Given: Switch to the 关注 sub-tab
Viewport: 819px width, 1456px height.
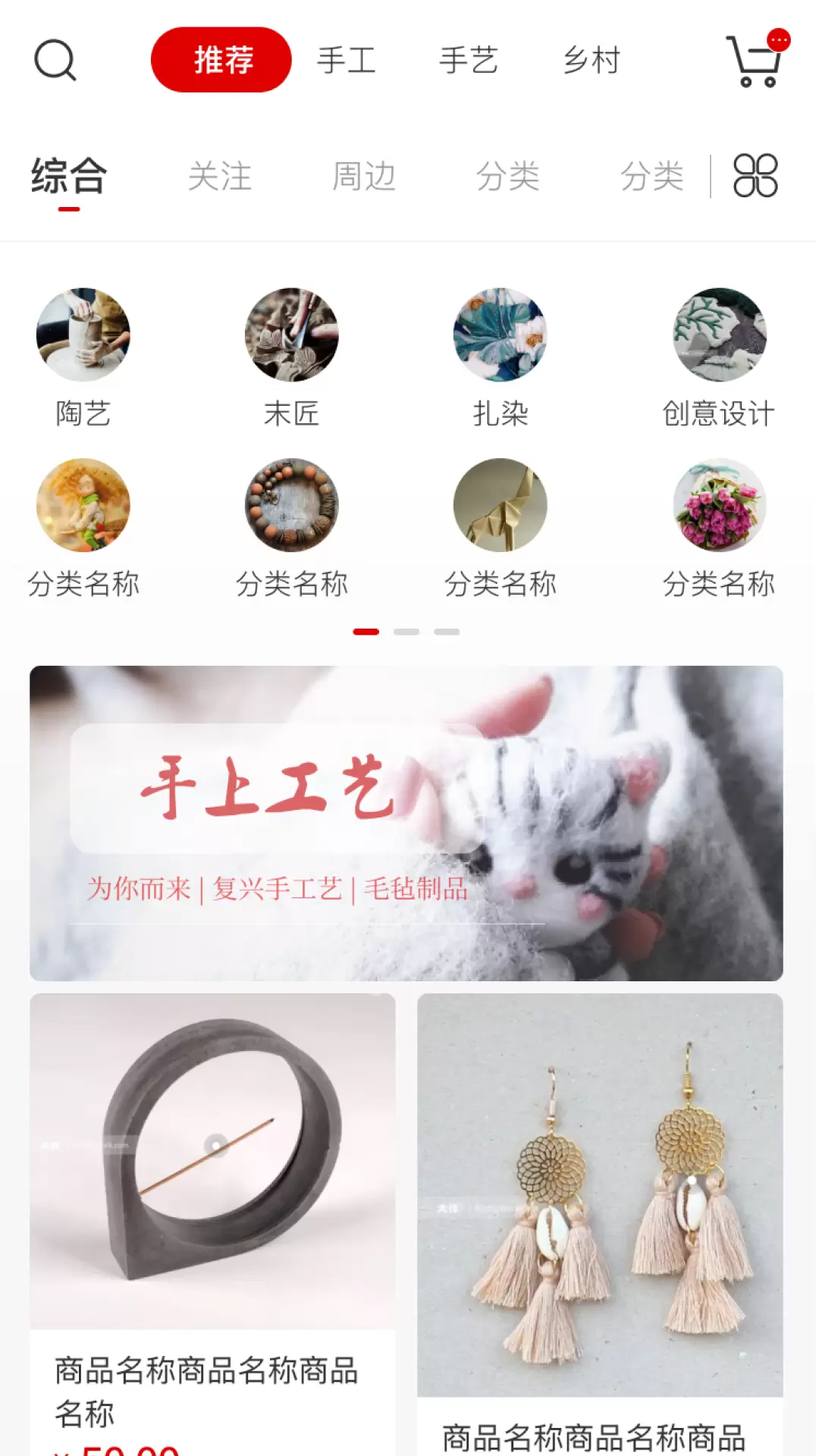Looking at the screenshot, I should tap(220, 177).
